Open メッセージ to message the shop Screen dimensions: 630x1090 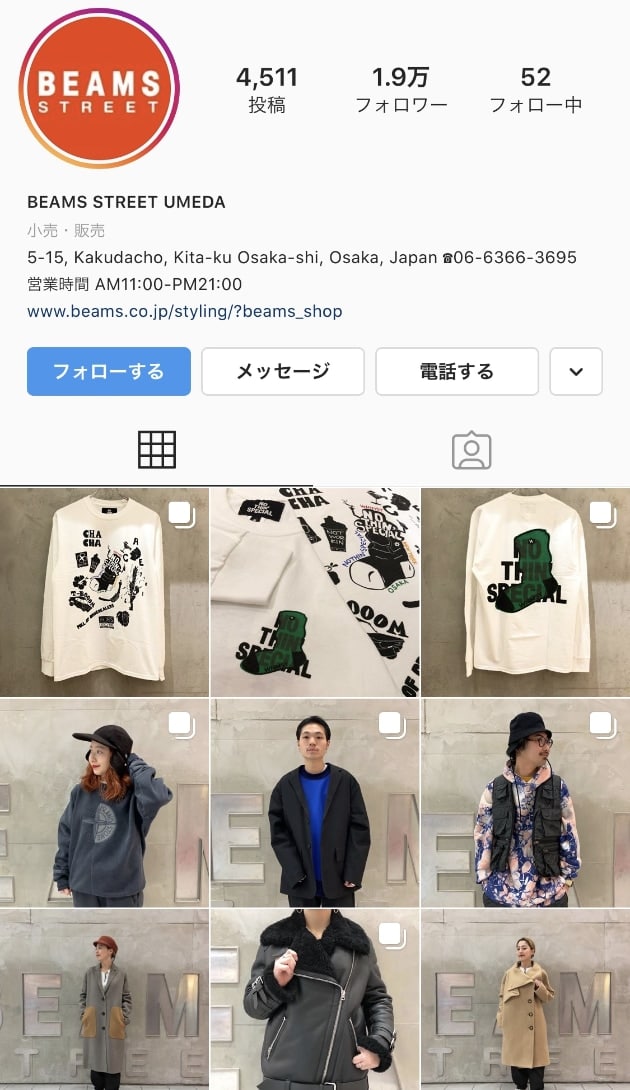[282, 372]
